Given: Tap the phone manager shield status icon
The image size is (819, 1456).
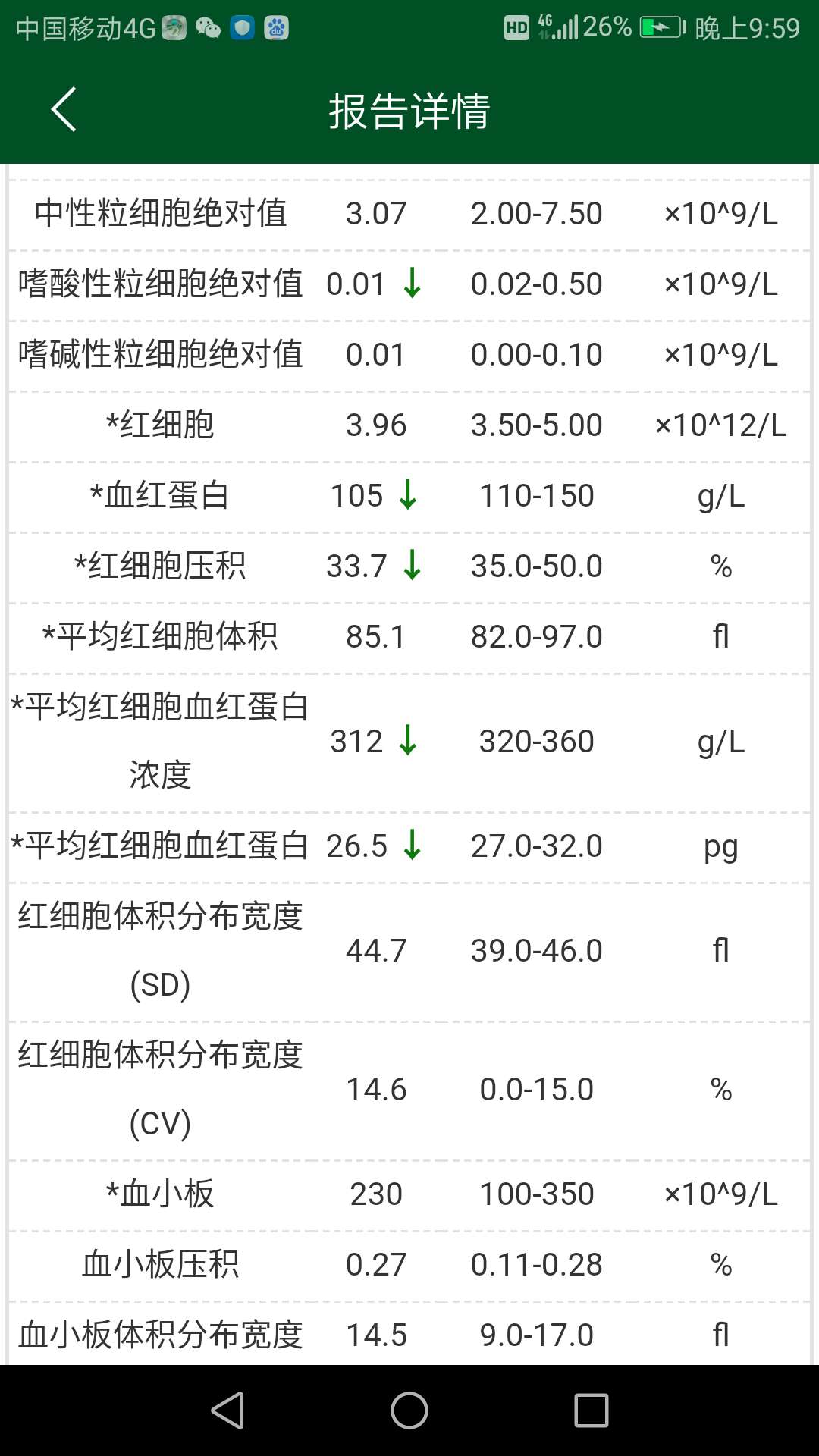Looking at the screenshot, I should click(x=241, y=29).
